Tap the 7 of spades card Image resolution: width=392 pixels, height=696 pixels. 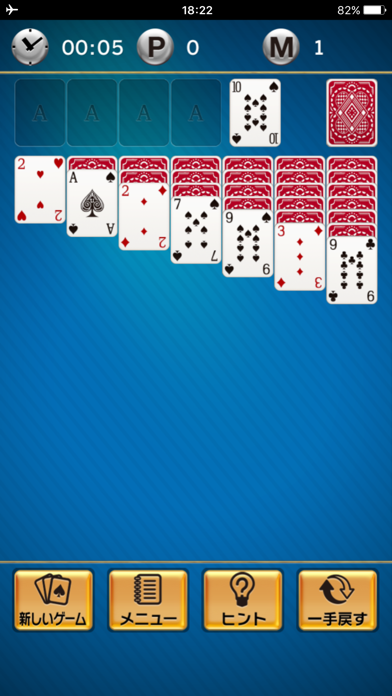(x=196, y=230)
